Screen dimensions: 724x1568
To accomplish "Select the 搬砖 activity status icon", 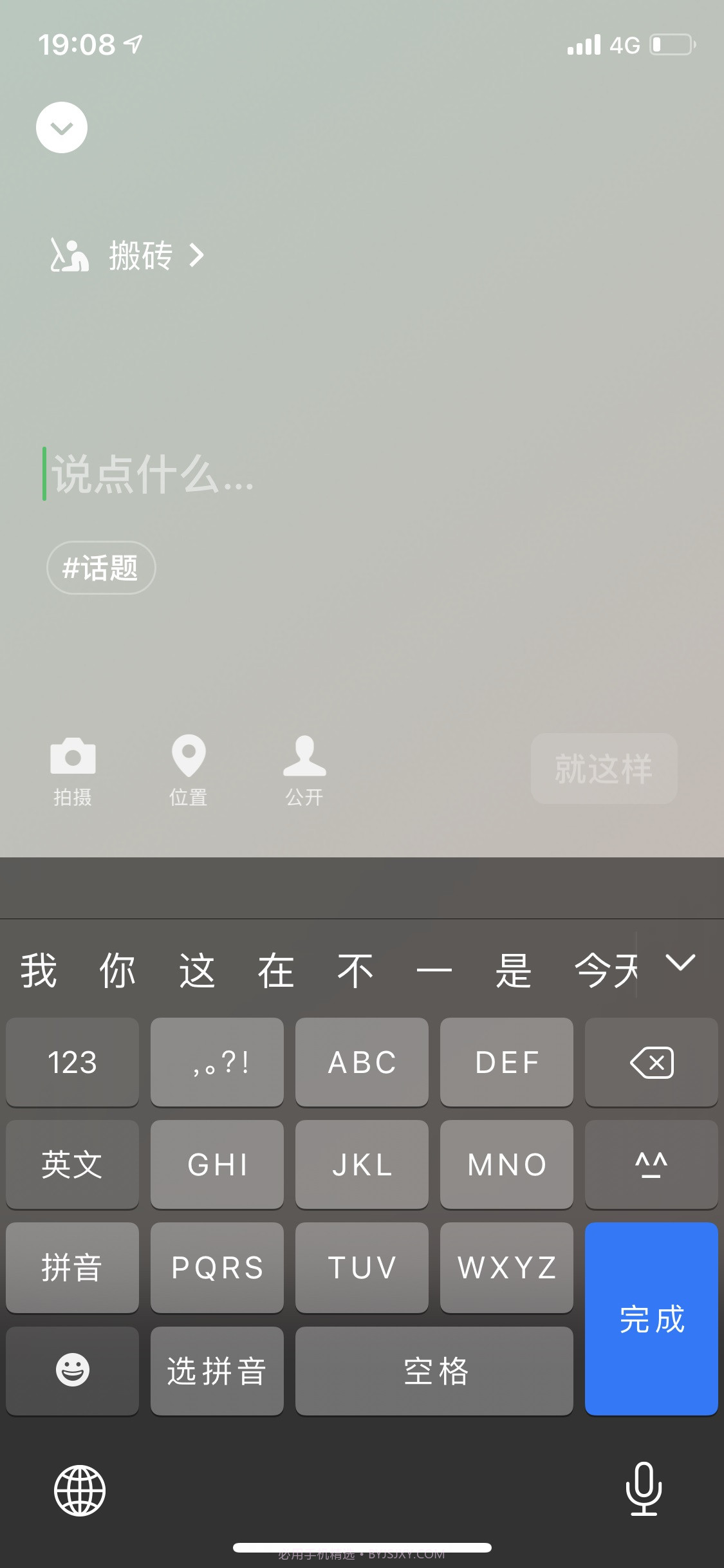I will coord(71,255).
